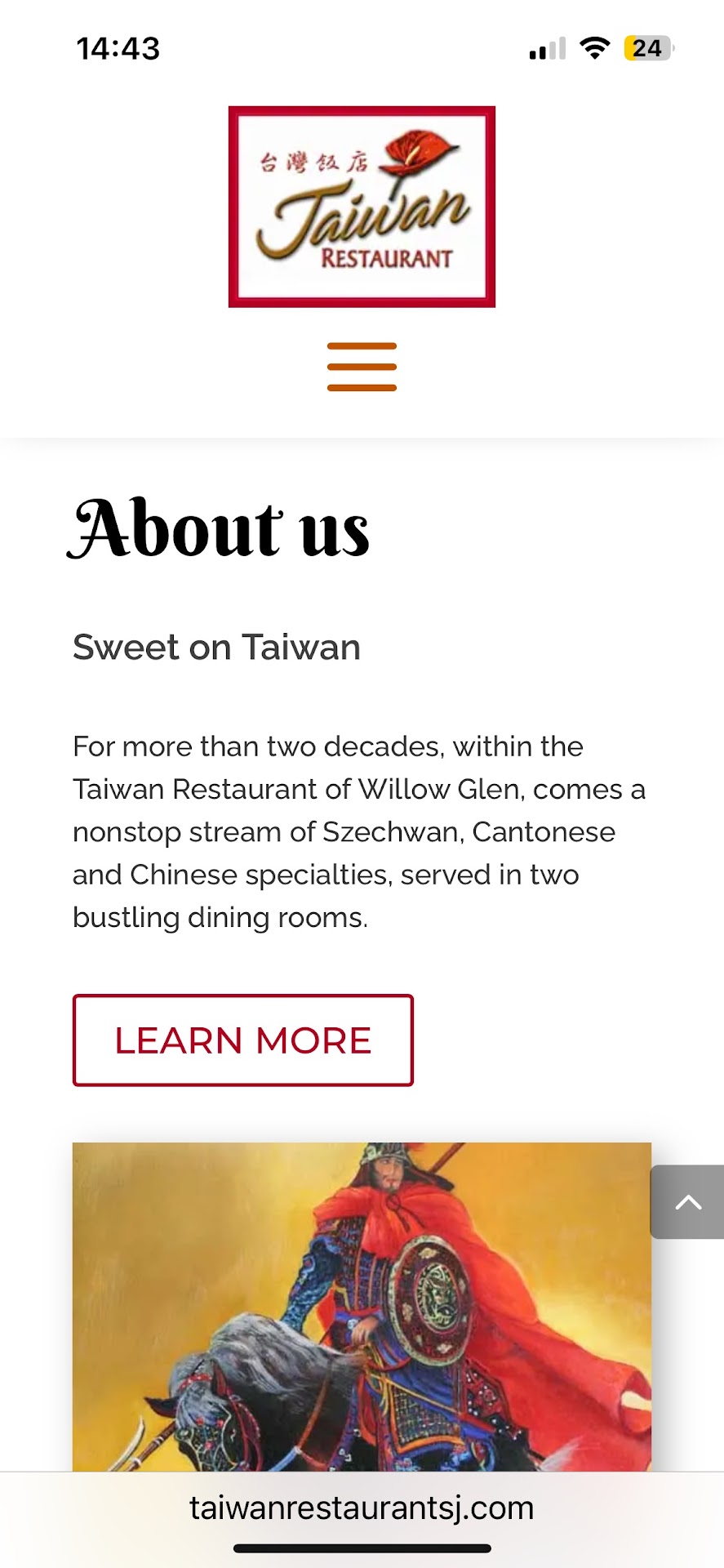Open the hamburger navigation menu
This screenshot has height=1568, width=724.
coord(362,367)
